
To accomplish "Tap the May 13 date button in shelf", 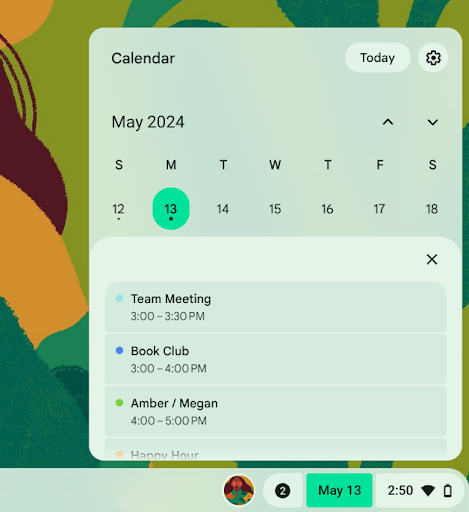I will (x=339, y=490).
